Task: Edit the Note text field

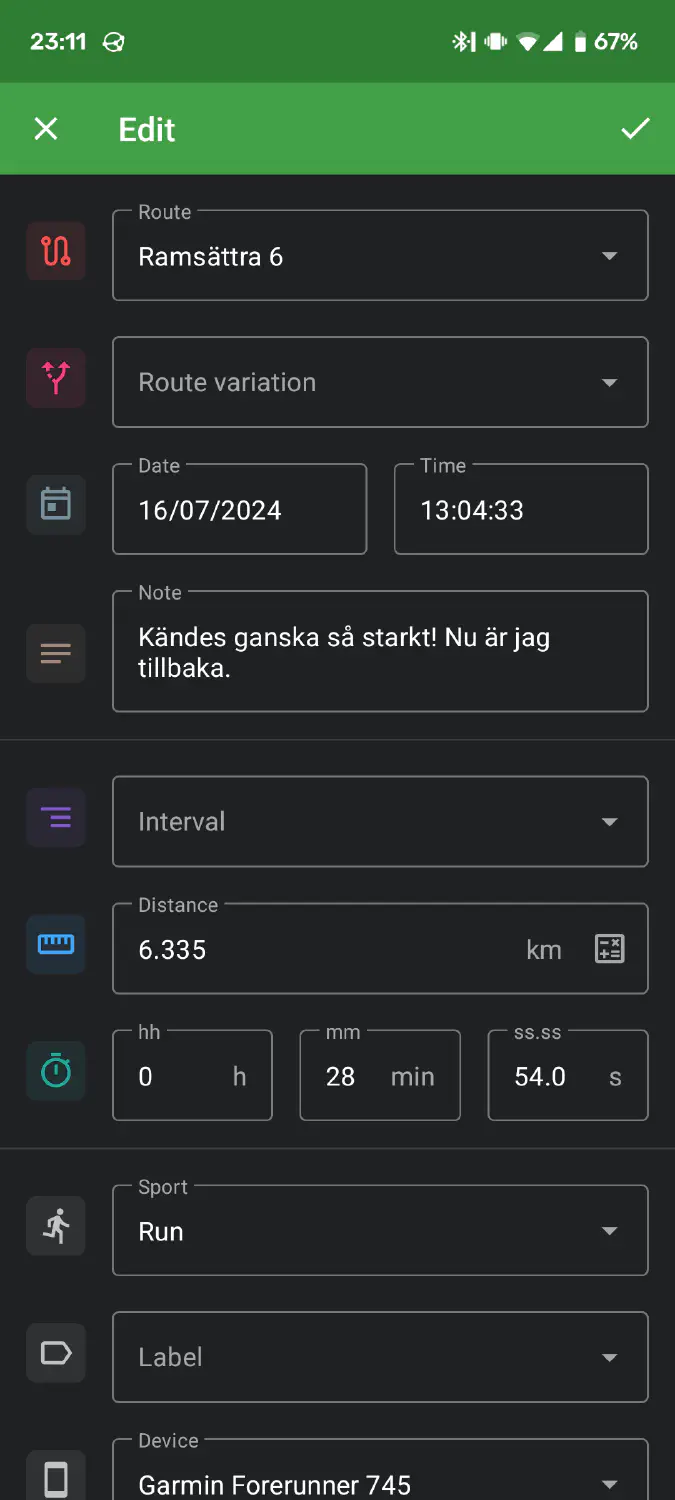Action: pyautogui.click(x=380, y=651)
